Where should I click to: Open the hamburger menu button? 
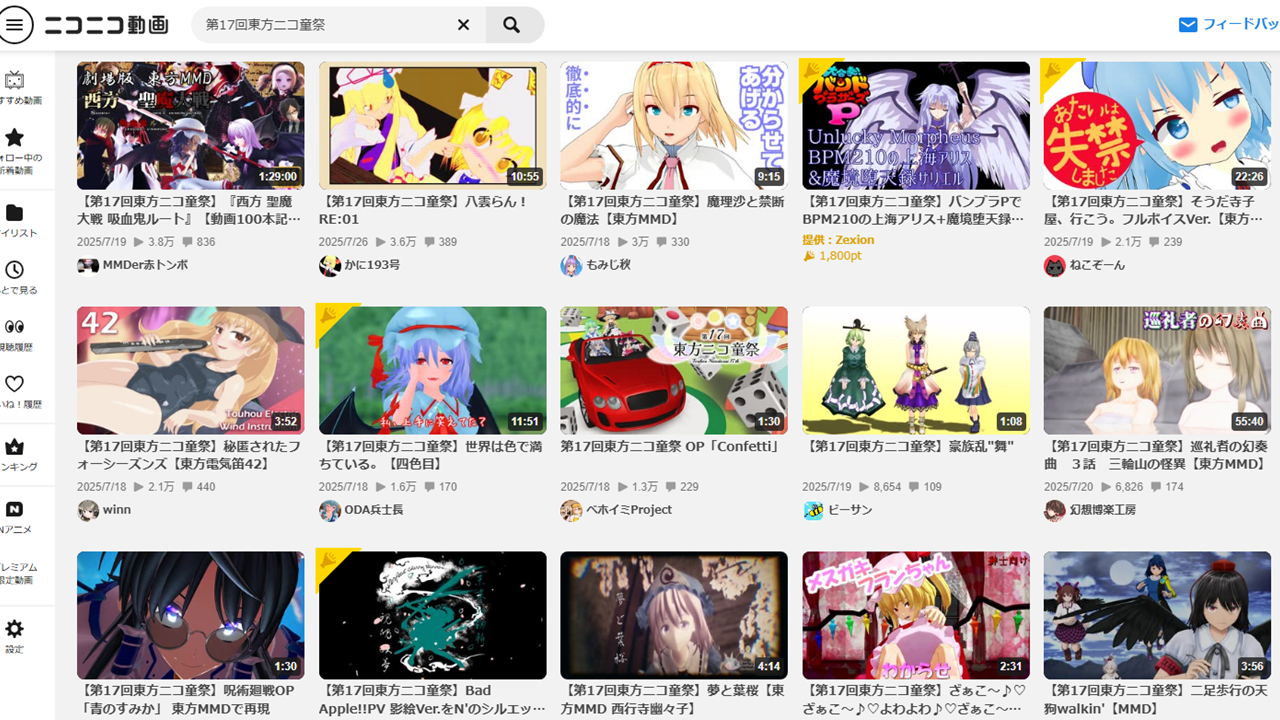[14, 25]
